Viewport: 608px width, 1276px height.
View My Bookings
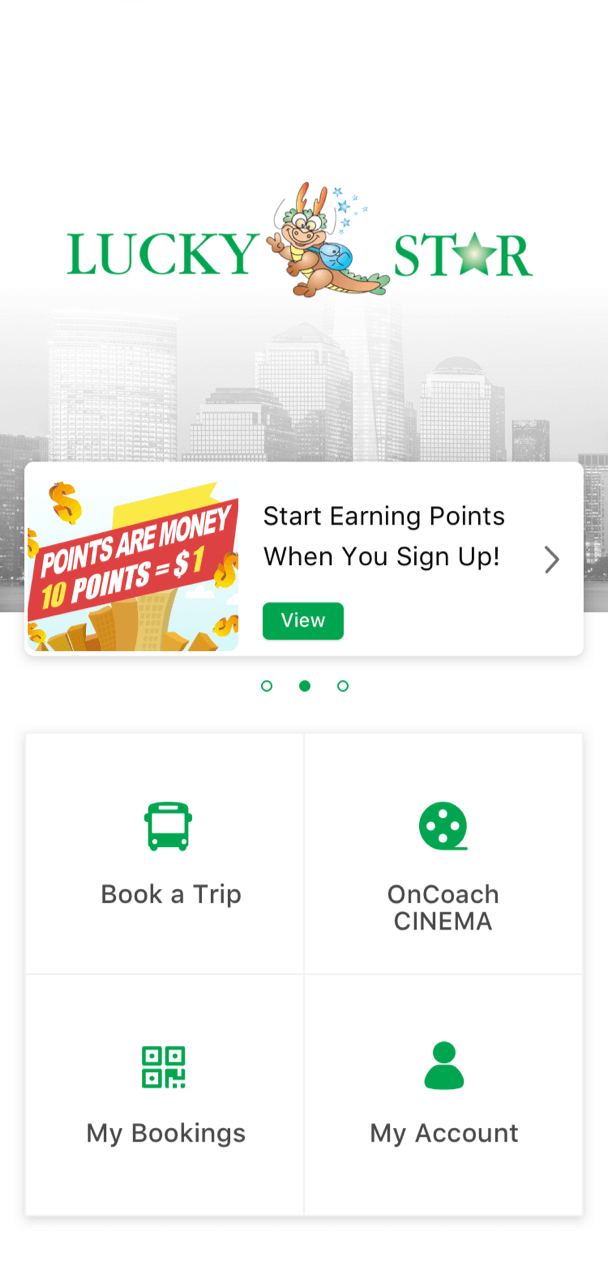tap(165, 1094)
